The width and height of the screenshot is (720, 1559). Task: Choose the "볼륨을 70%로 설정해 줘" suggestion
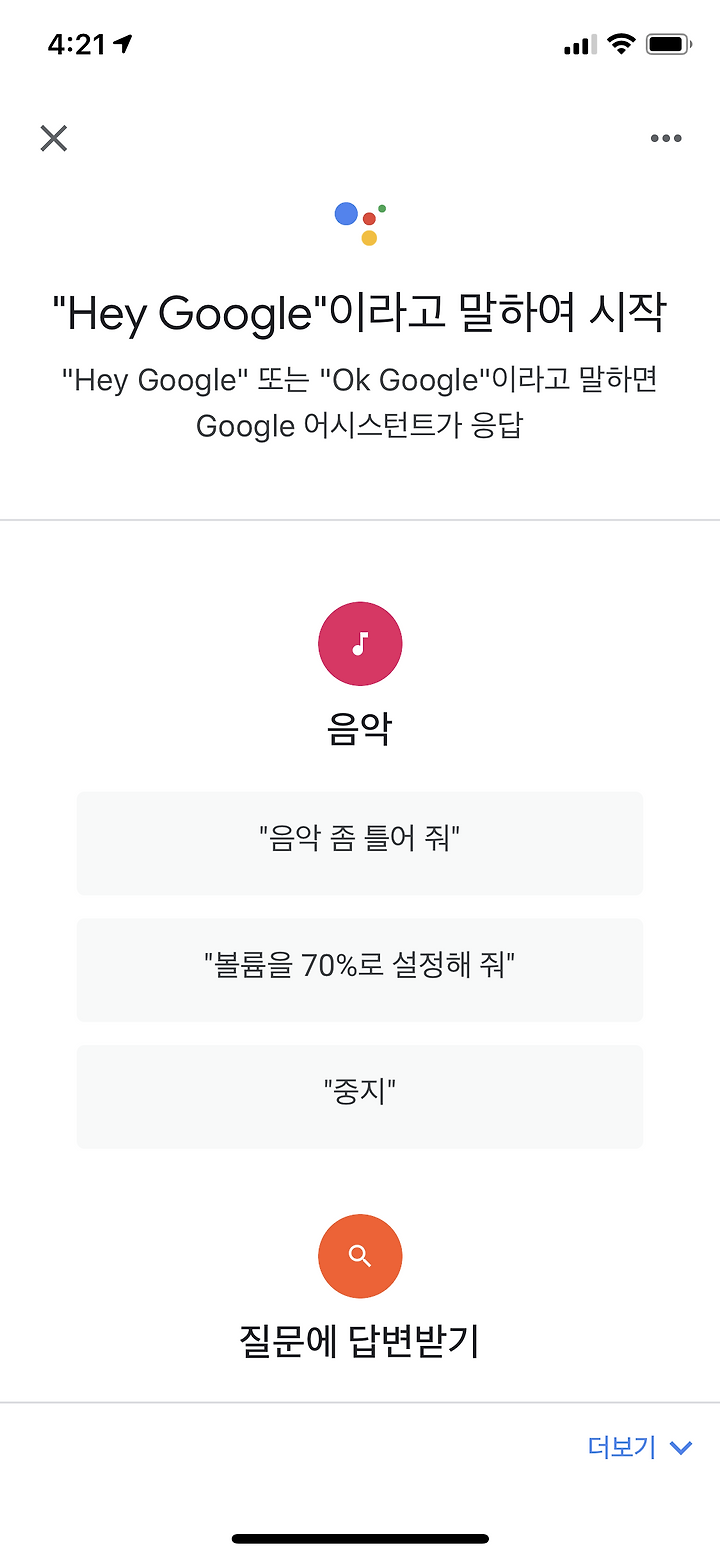pos(360,970)
